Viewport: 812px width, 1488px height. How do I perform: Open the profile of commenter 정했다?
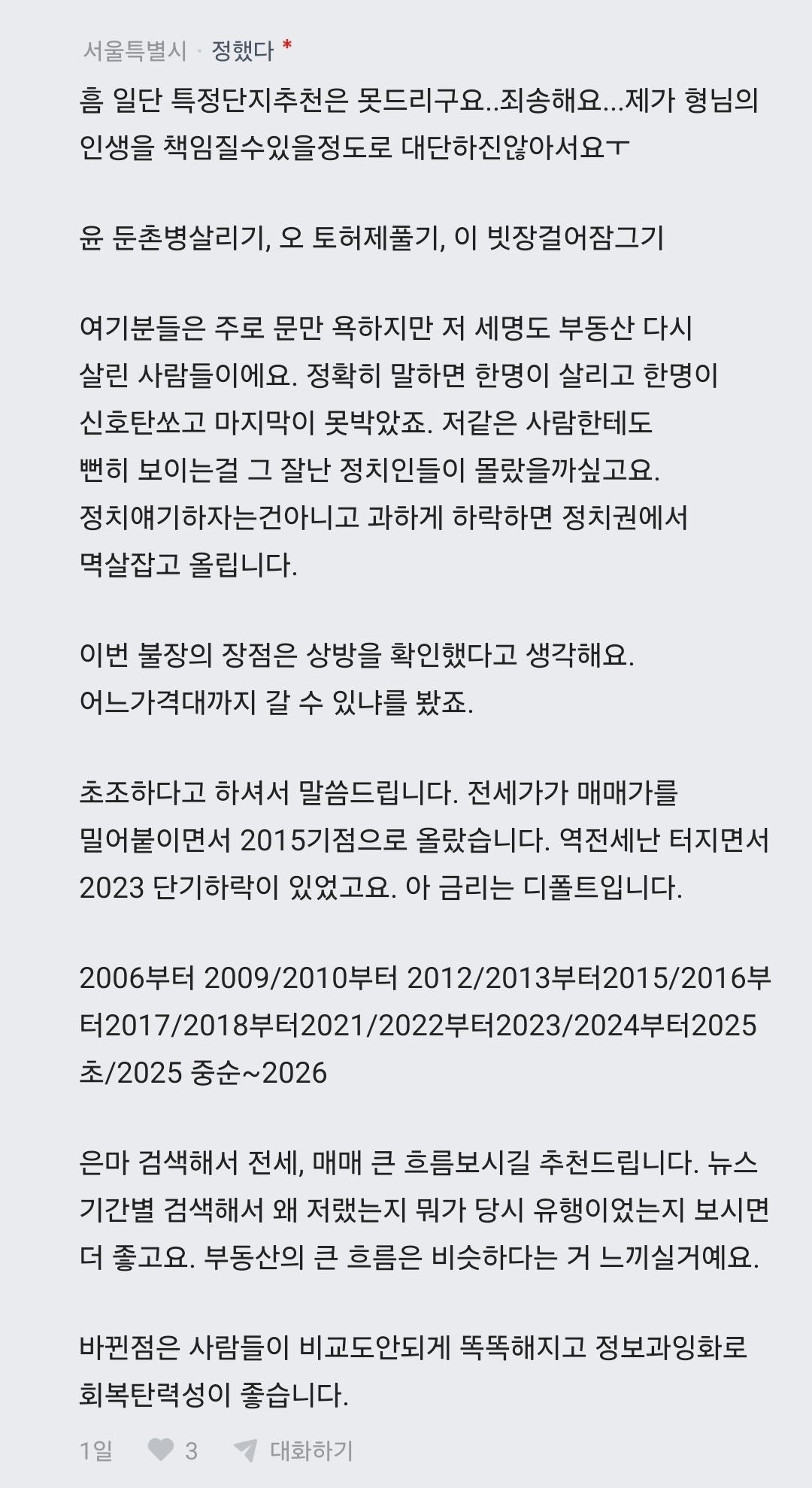(242, 51)
